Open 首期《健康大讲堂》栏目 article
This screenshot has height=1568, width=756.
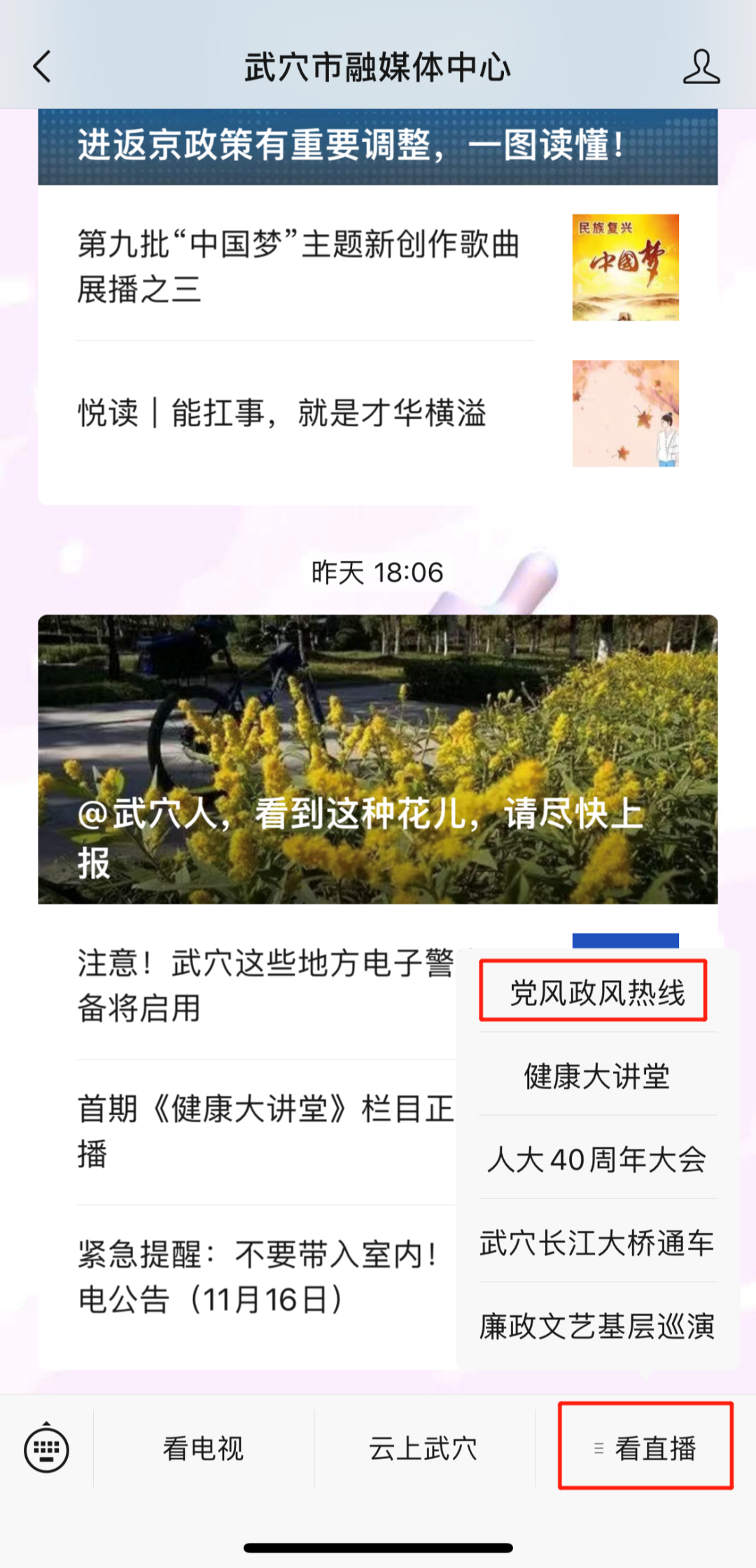coord(266,1131)
